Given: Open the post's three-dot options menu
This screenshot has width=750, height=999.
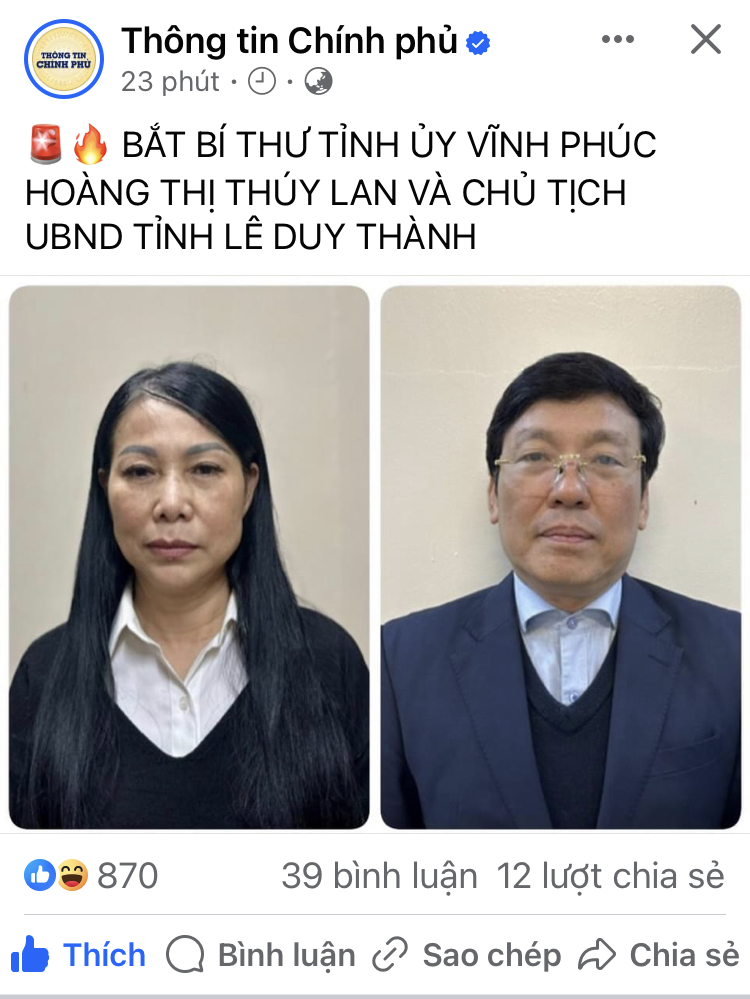Looking at the screenshot, I should pos(618,40).
